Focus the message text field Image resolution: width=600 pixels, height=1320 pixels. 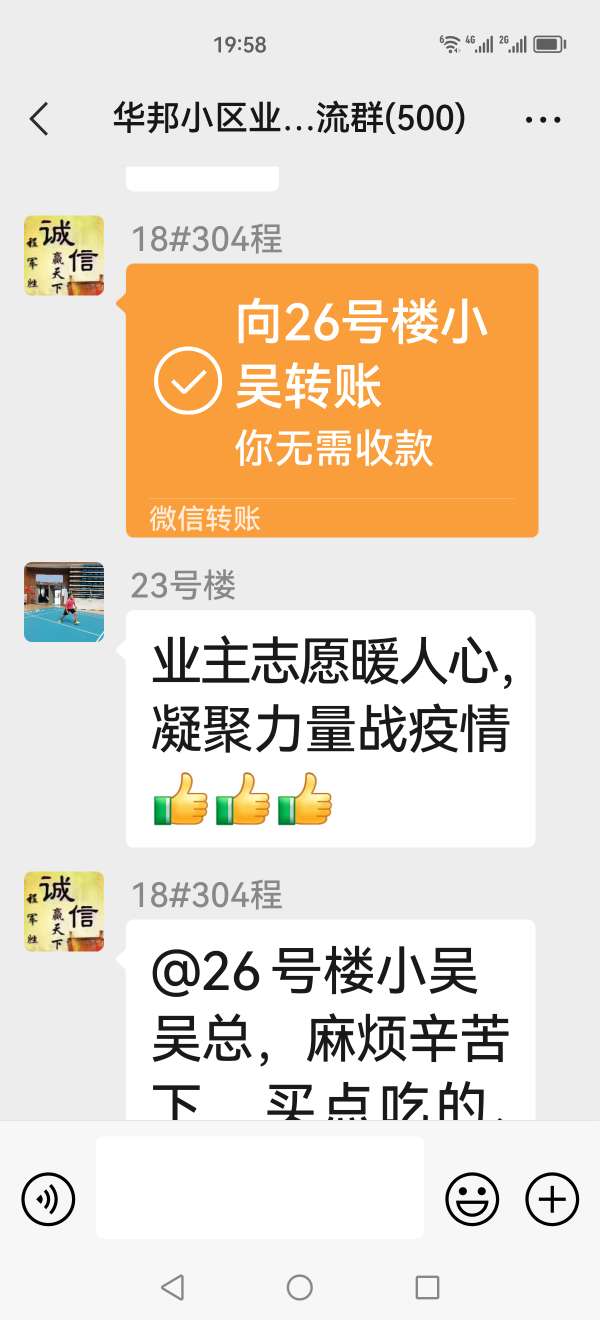click(260, 1188)
